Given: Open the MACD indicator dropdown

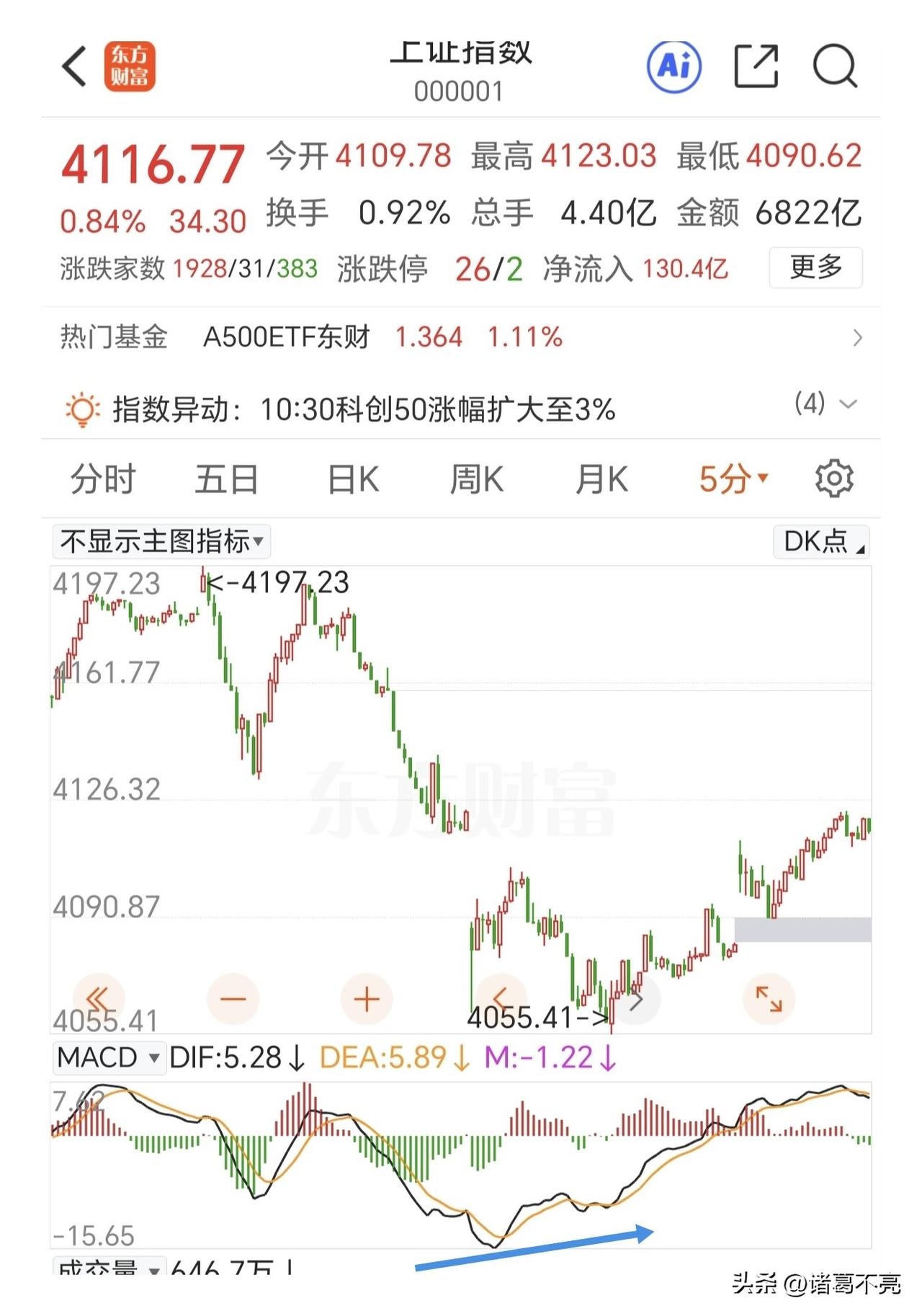Looking at the screenshot, I should click(x=109, y=1058).
